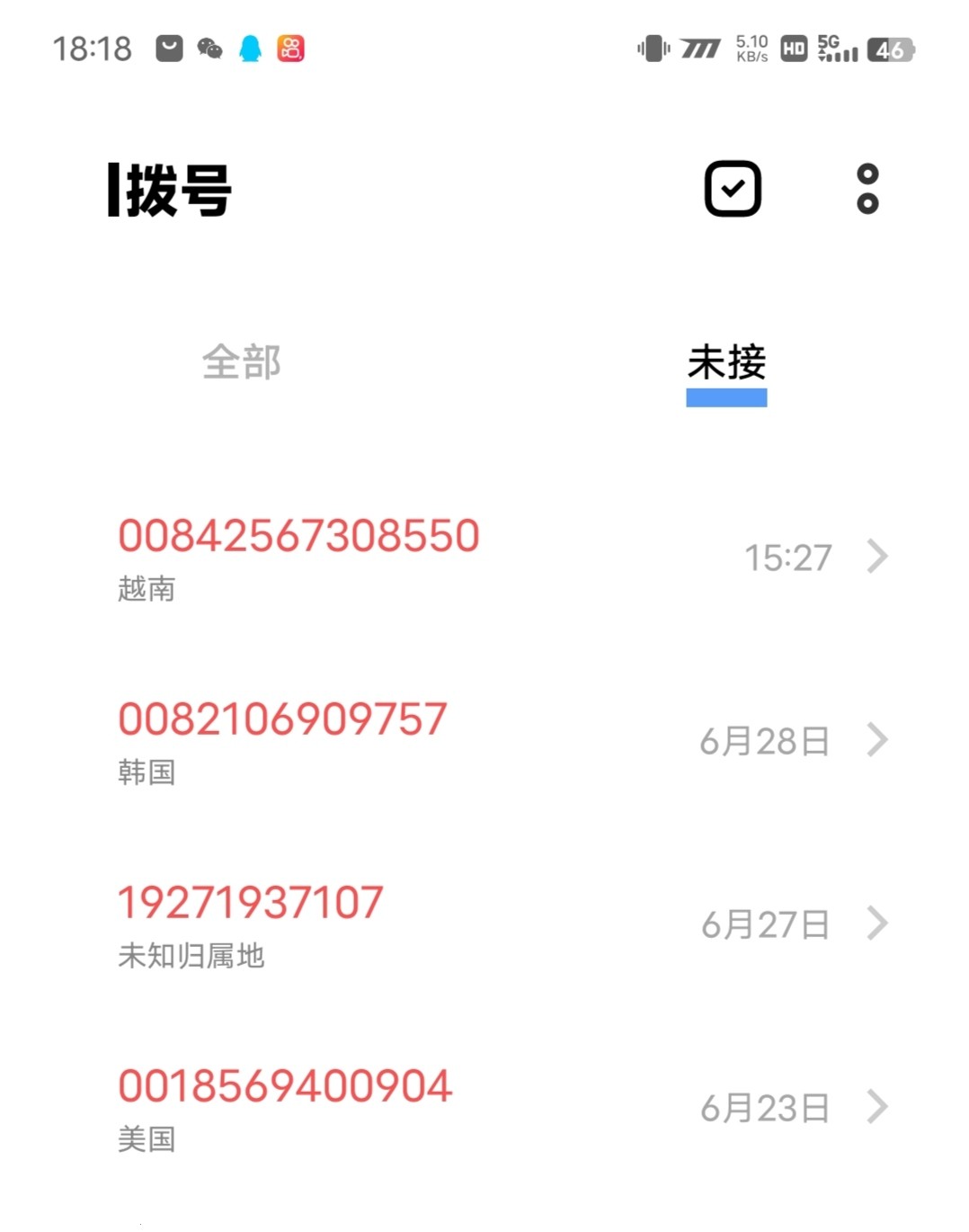Call the number 00842567308550 from Vietnam
The height and width of the screenshot is (1232, 969).
[x=300, y=534]
